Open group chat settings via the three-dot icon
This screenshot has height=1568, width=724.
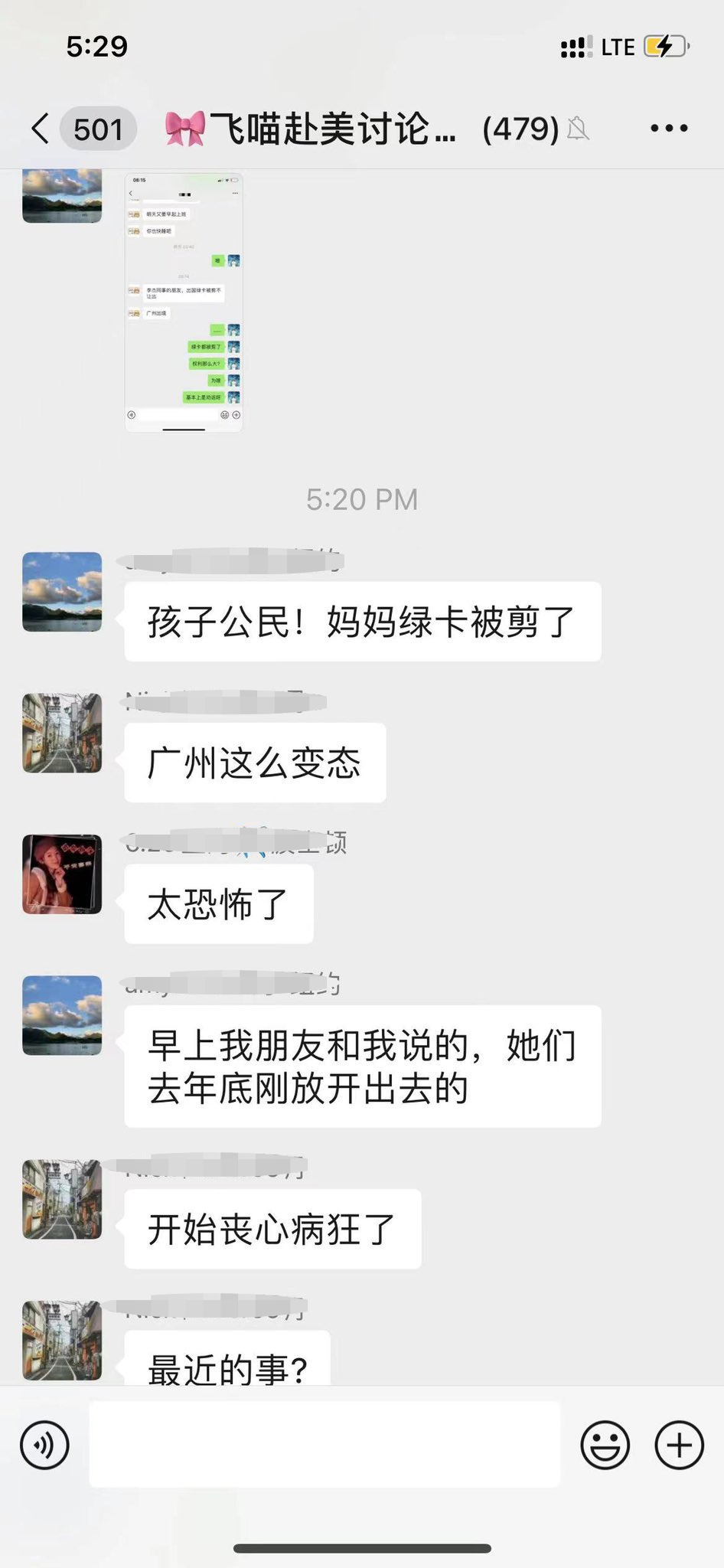(x=667, y=129)
